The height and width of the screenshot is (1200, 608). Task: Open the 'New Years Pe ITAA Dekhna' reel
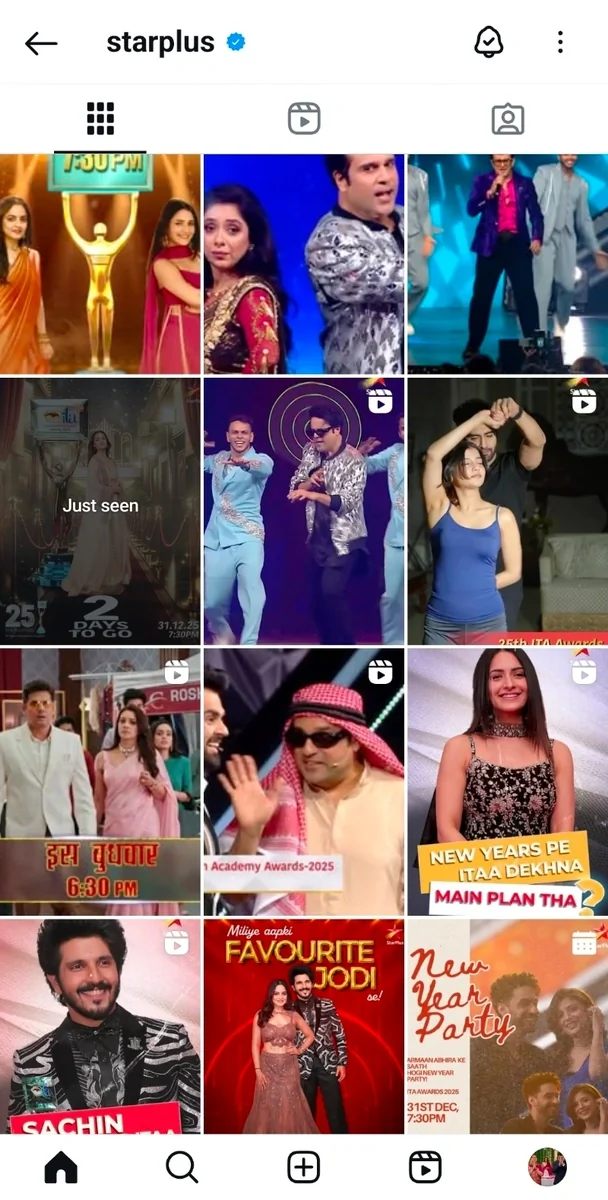[x=507, y=781]
